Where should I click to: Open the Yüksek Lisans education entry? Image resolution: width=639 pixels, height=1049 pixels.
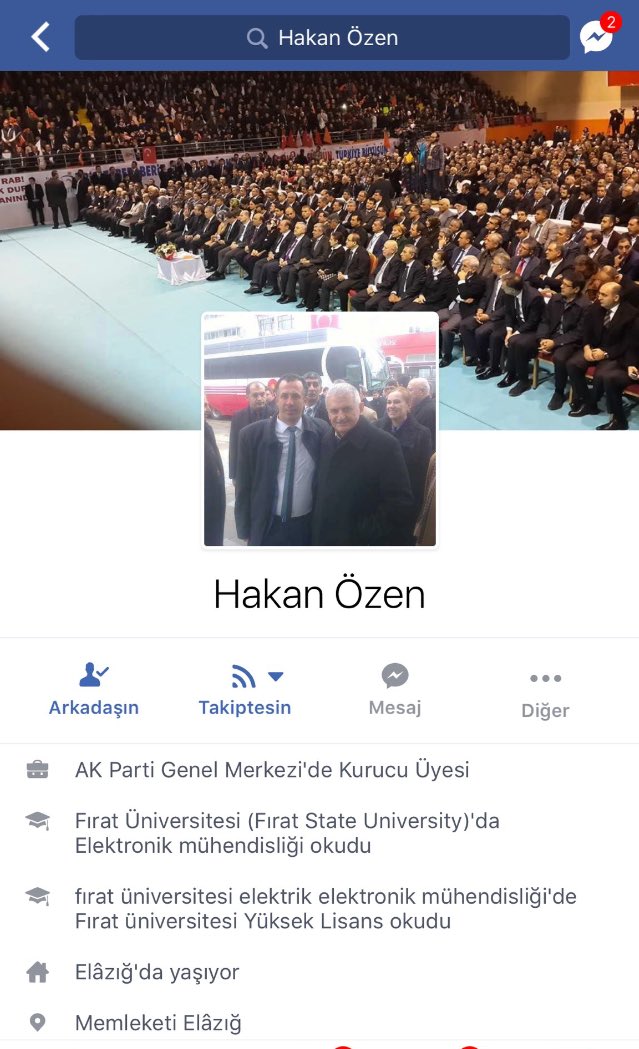click(319, 909)
